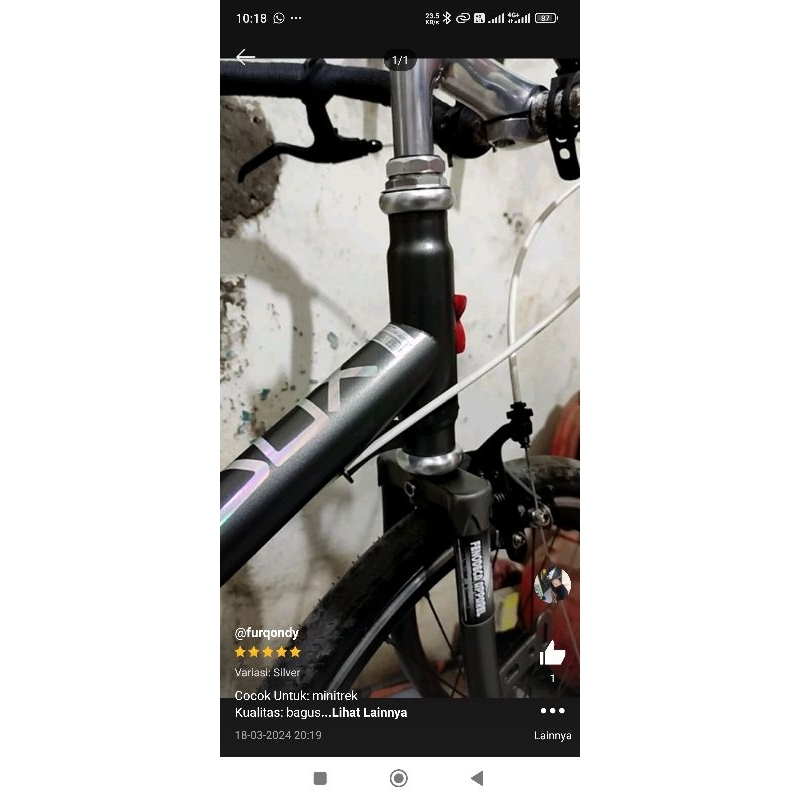Tap the system home button

(398, 778)
